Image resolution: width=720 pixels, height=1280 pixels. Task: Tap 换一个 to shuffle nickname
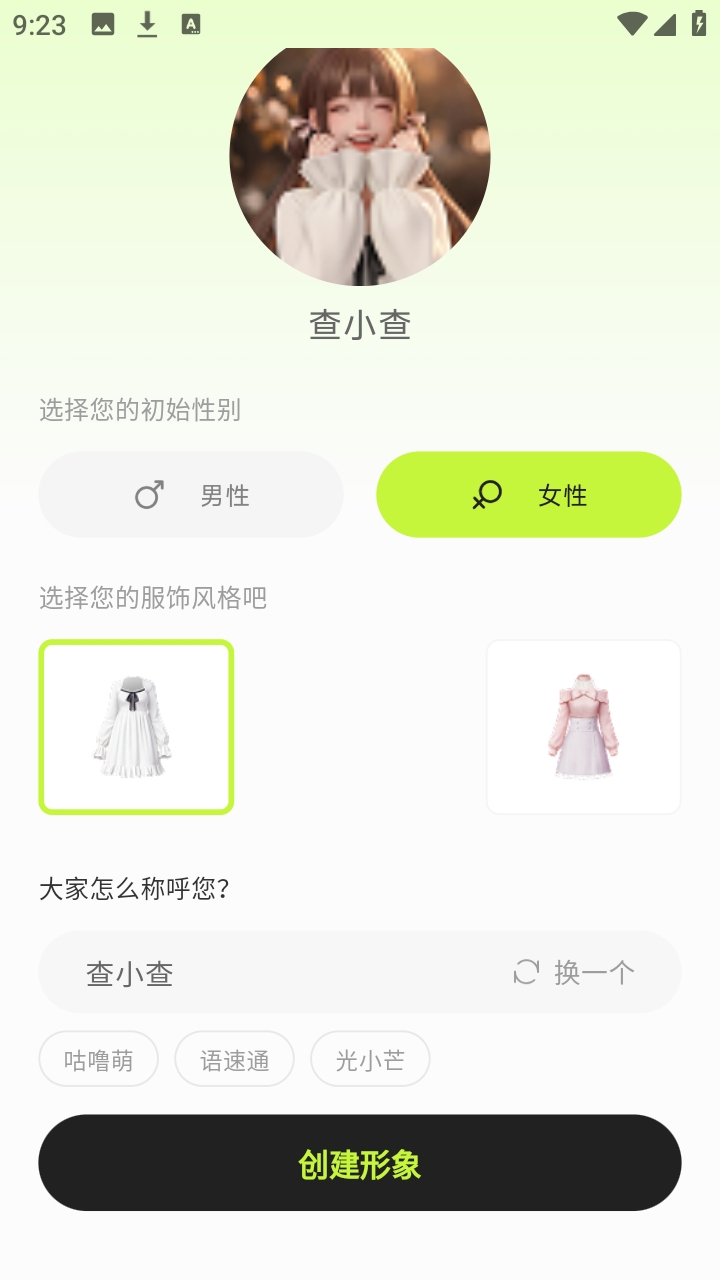(575, 972)
